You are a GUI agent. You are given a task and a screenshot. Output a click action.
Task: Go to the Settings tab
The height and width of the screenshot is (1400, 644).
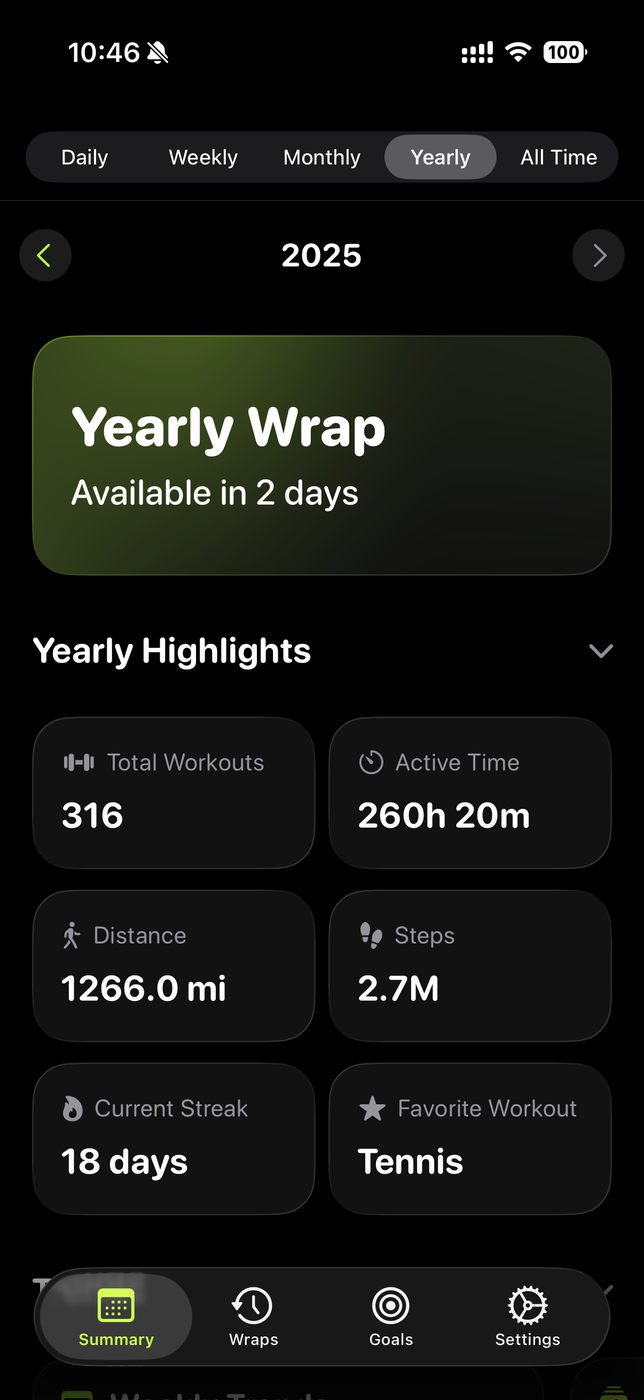coord(527,1317)
